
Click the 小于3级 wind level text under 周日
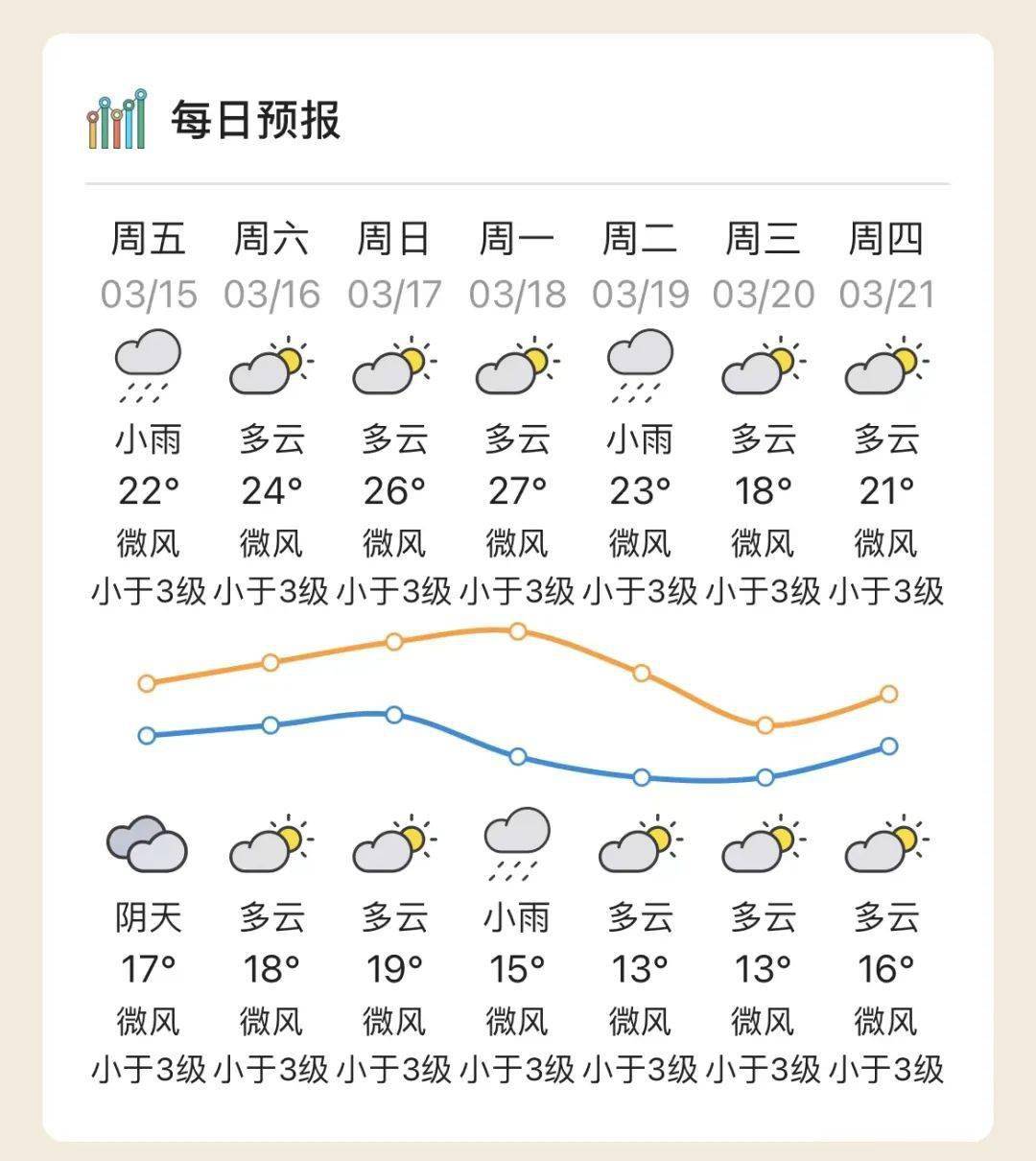tap(395, 590)
